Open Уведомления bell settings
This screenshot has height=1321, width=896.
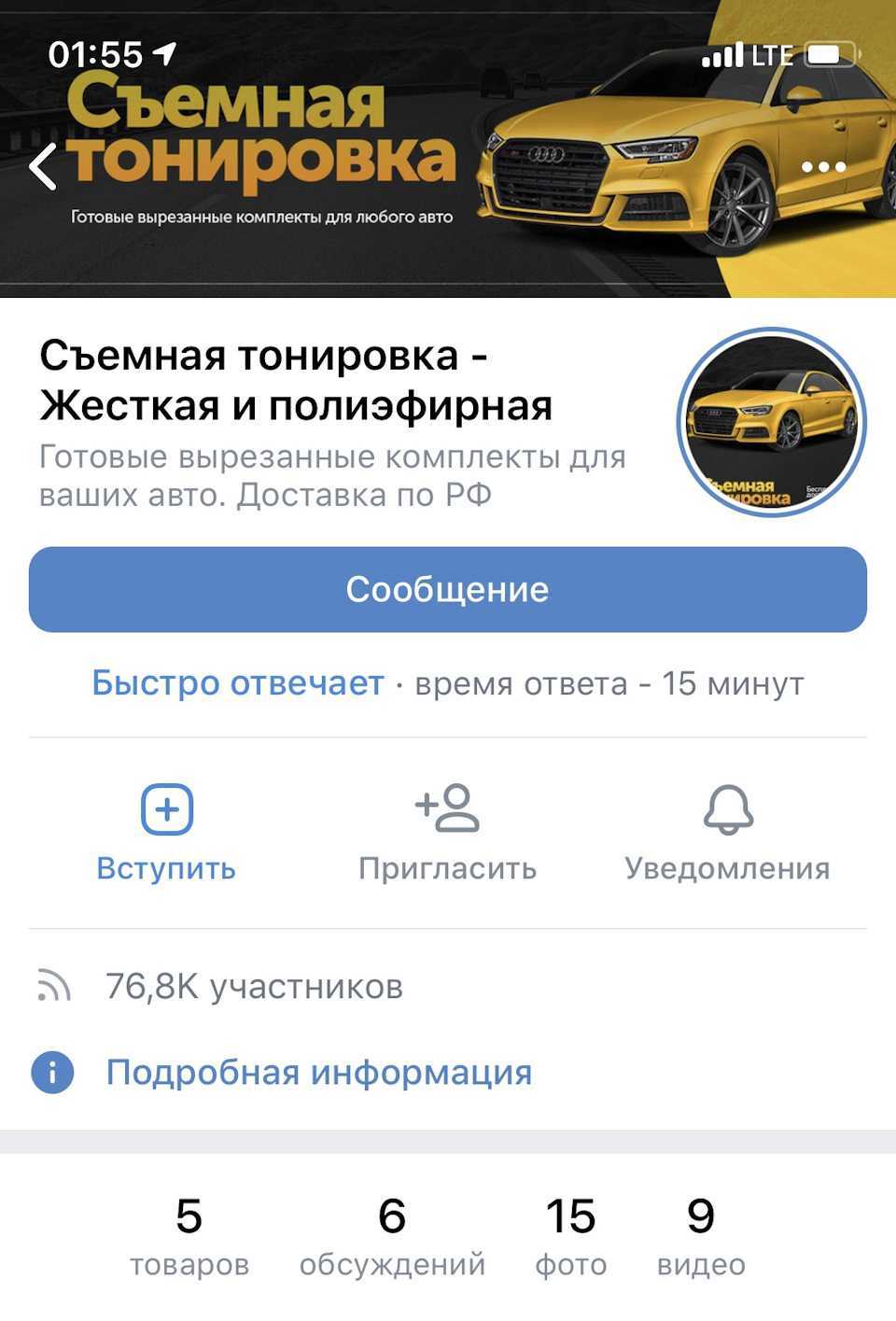pyautogui.click(x=727, y=831)
